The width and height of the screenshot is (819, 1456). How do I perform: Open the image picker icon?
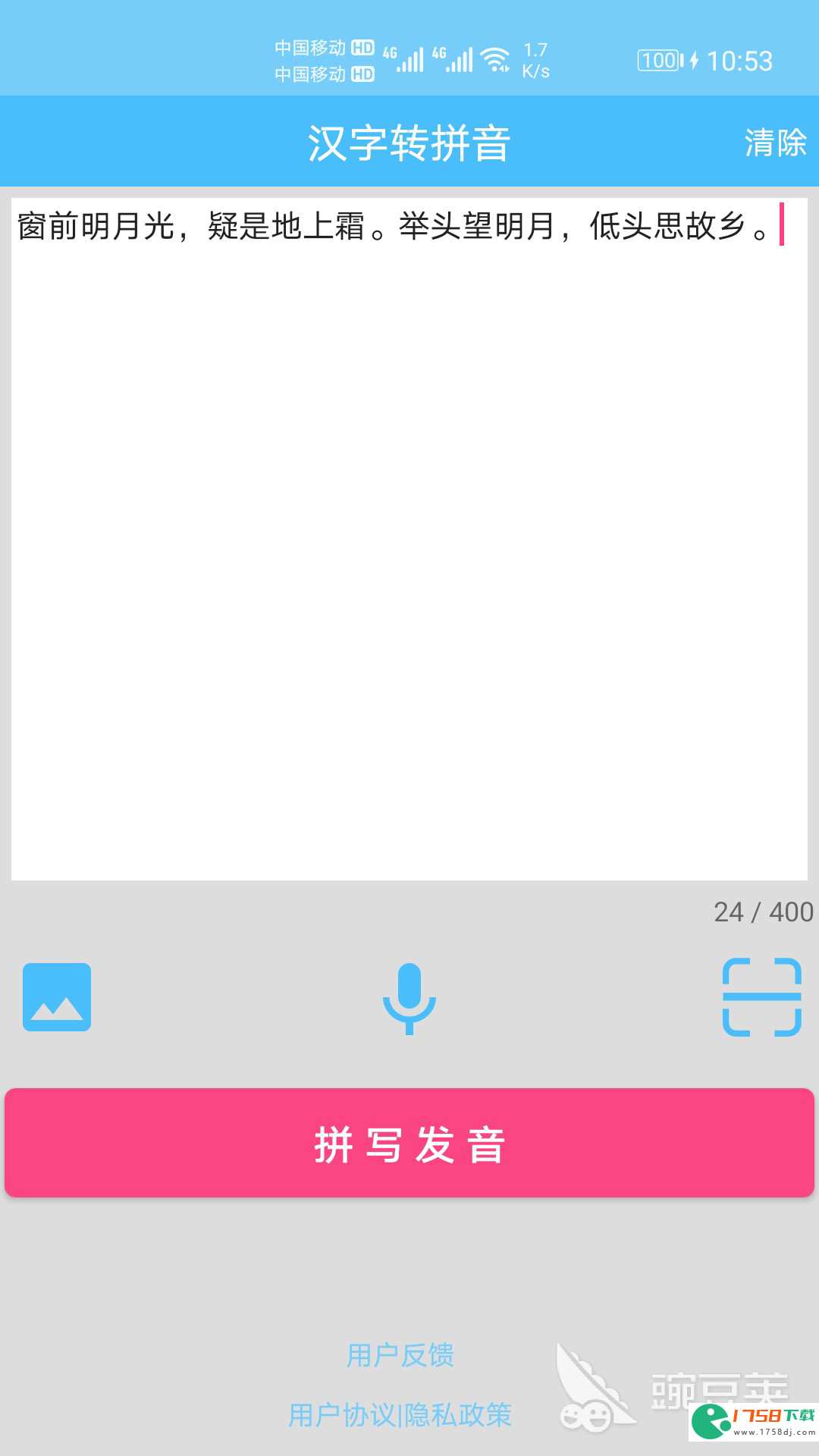point(57,997)
